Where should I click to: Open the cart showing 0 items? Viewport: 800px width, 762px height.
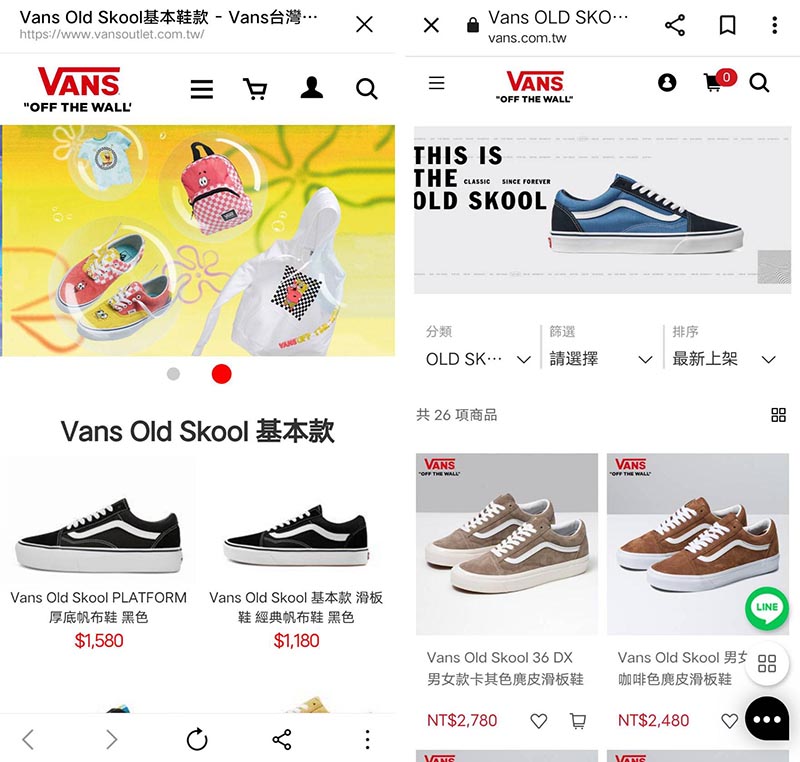716,83
